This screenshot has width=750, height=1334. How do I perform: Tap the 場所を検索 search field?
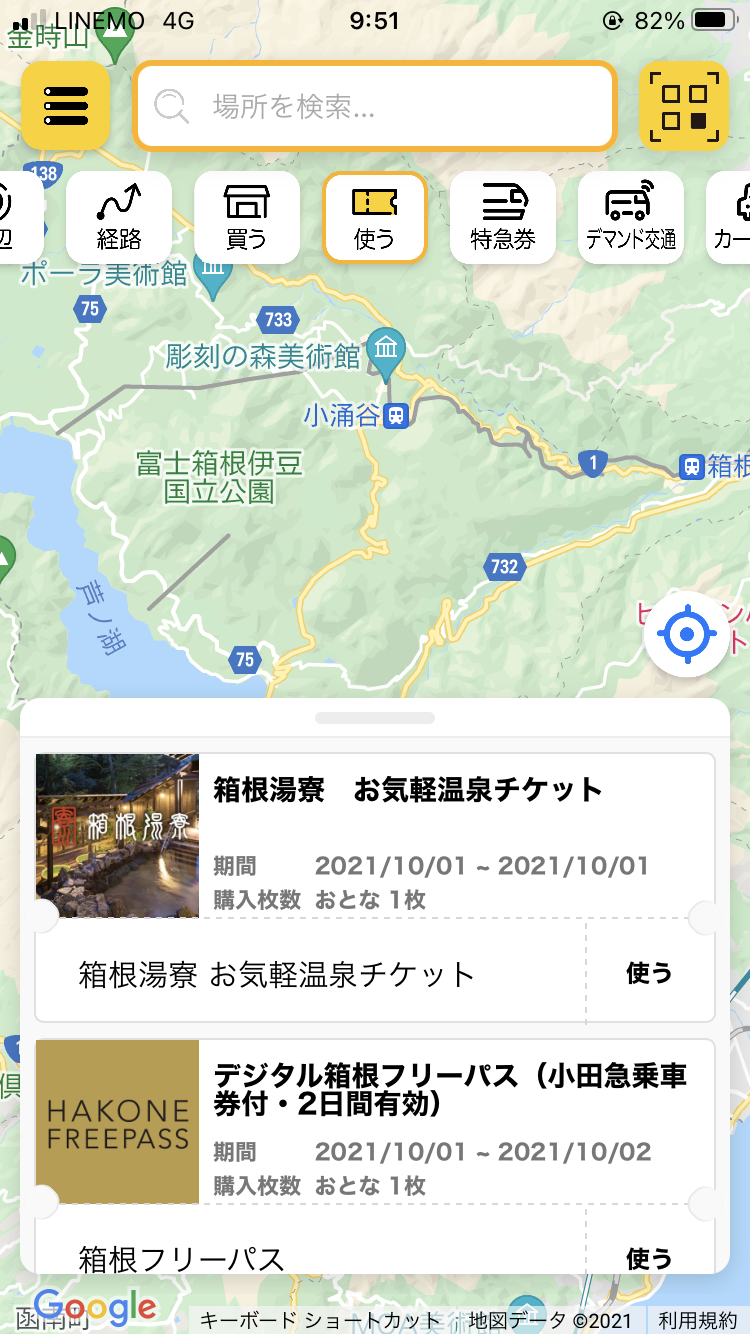(374, 106)
